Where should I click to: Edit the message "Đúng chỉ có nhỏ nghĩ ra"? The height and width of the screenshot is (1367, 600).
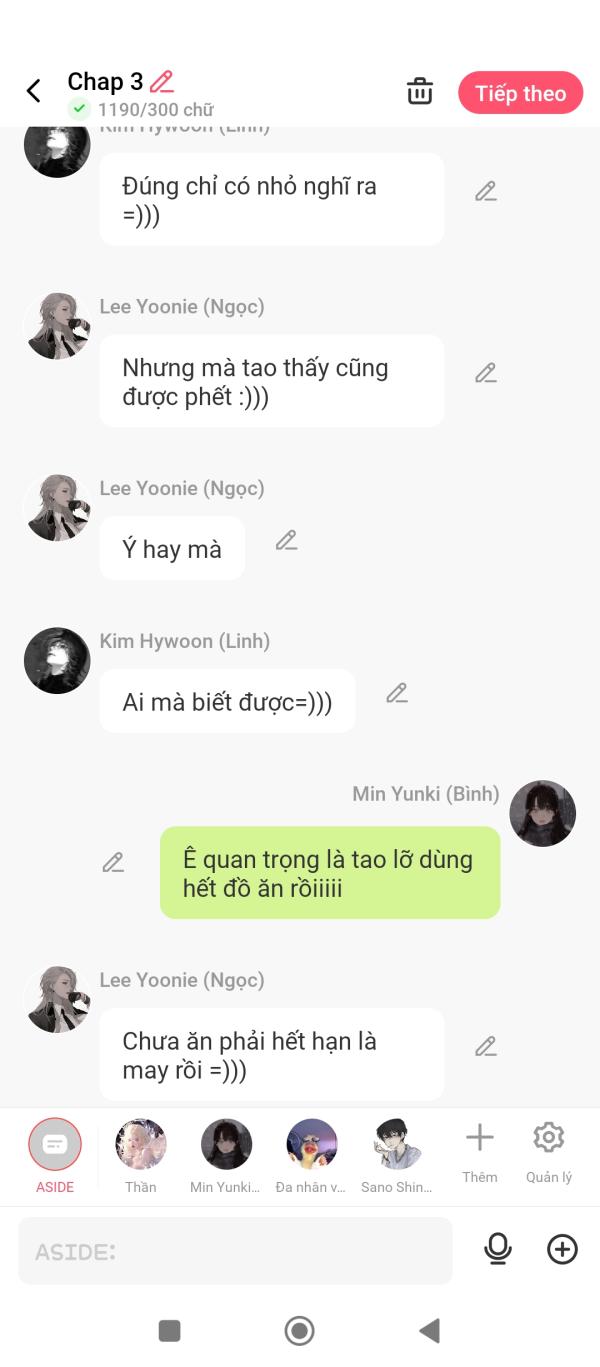(486, 191)
